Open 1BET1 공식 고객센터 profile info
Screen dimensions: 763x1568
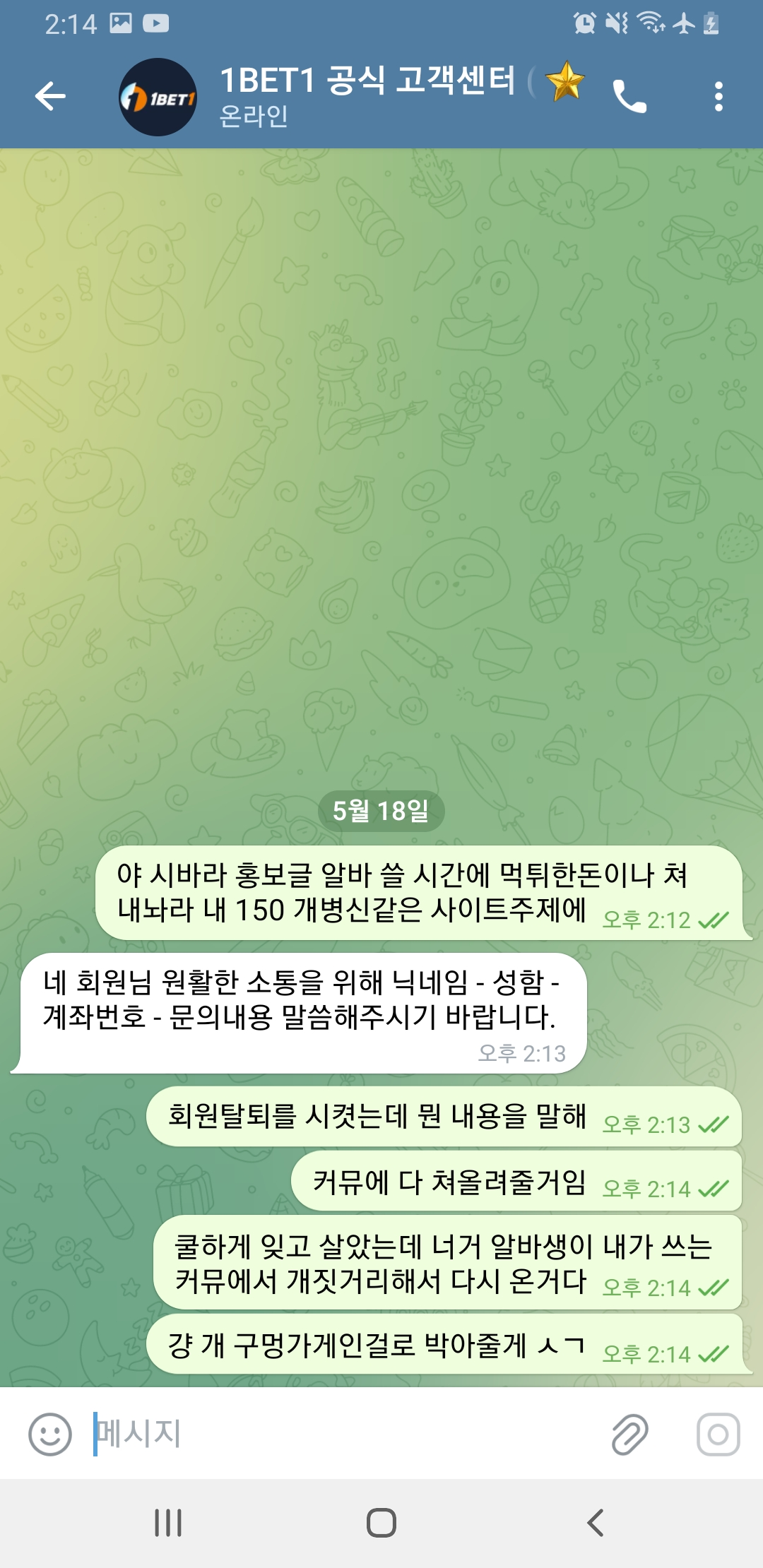click(367, 96)
